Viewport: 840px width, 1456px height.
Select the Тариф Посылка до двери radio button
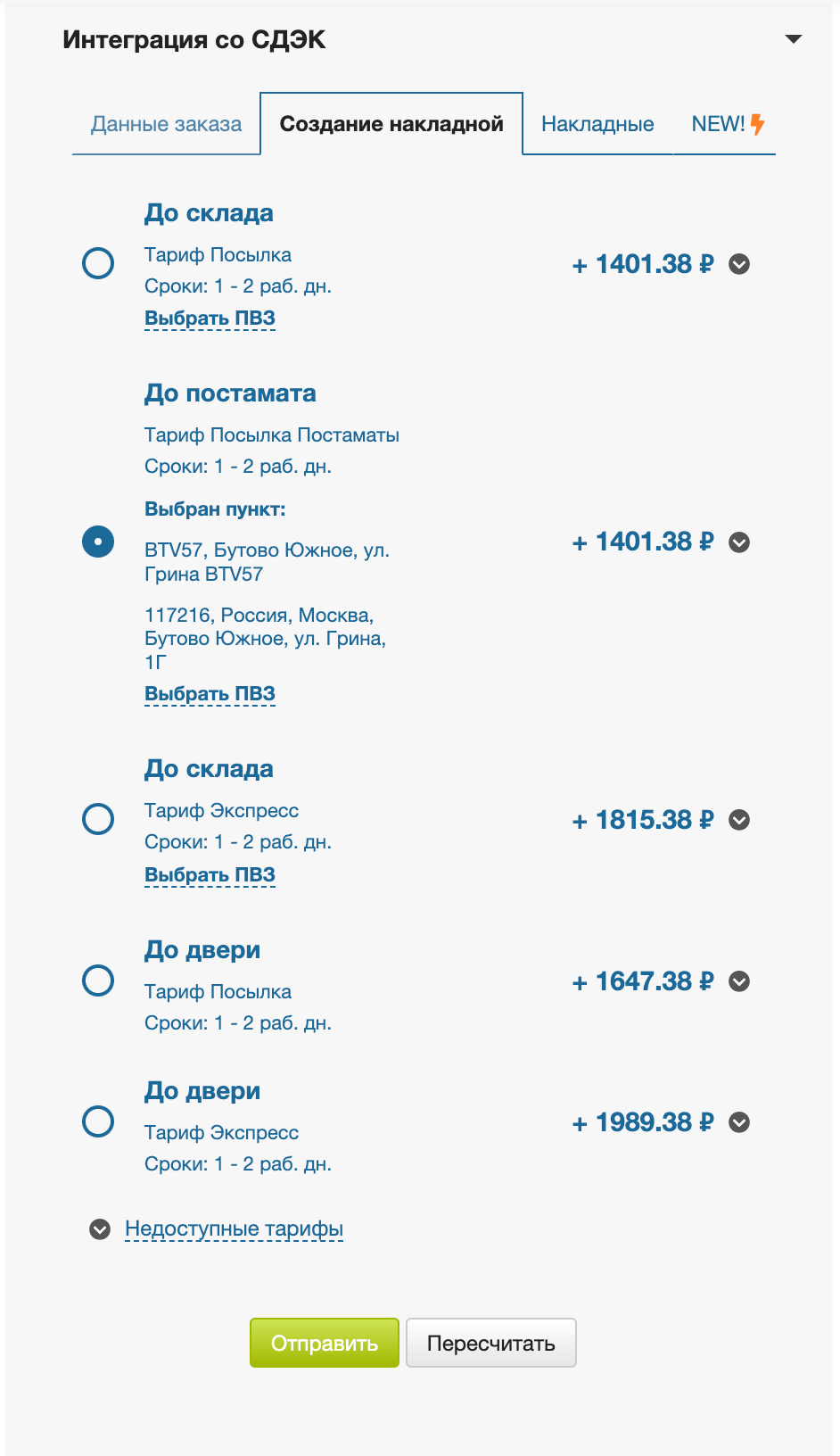98,981
